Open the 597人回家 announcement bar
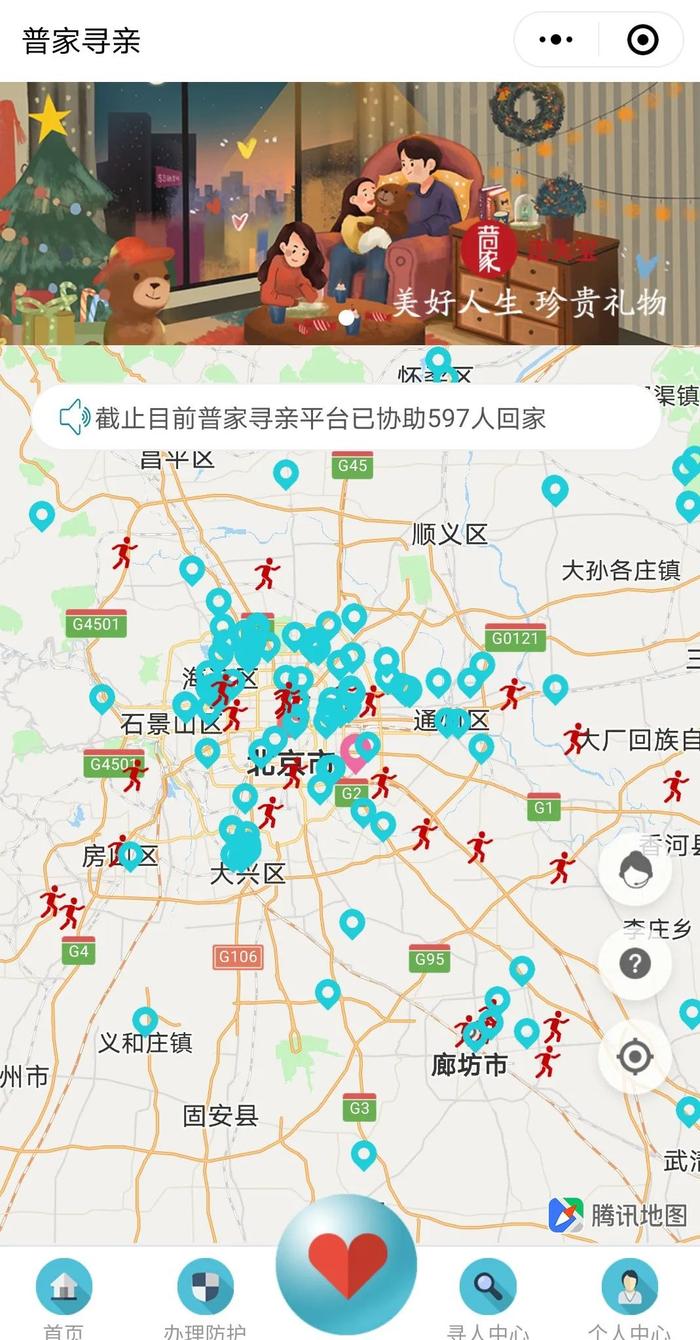This screenshot has width=700, height=1340. [x=346, y=417]
